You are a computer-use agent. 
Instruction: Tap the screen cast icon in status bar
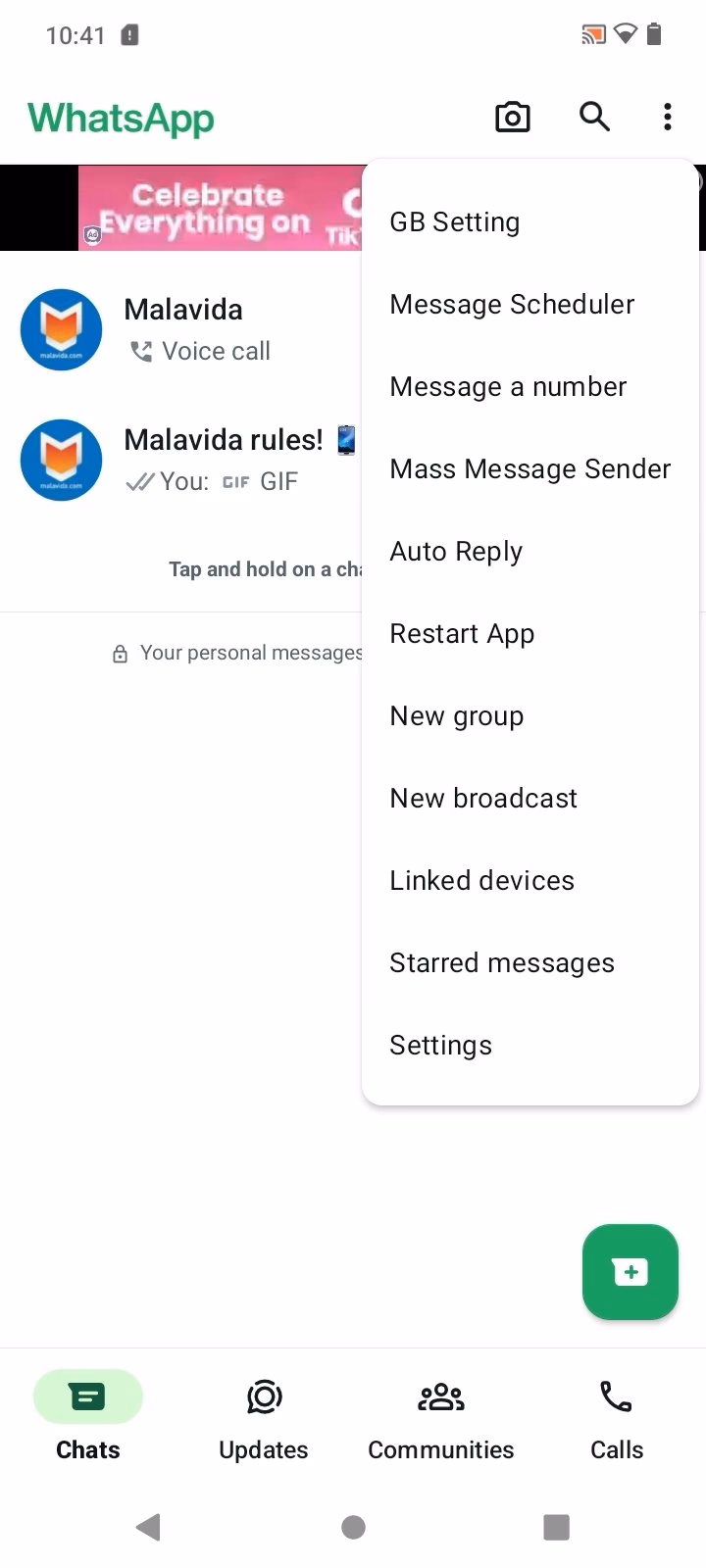click(591, 33)
